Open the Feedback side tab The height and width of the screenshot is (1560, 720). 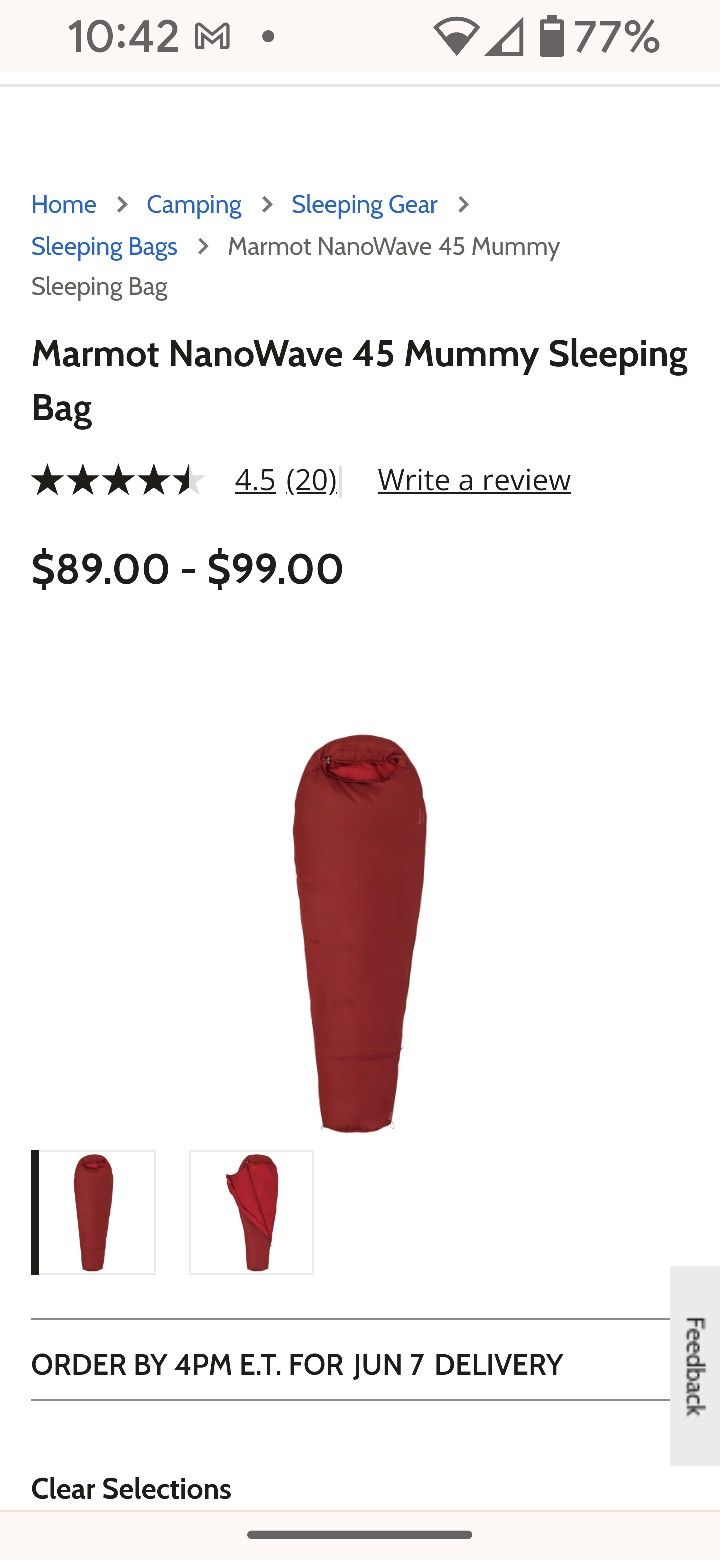(695, 1365)
